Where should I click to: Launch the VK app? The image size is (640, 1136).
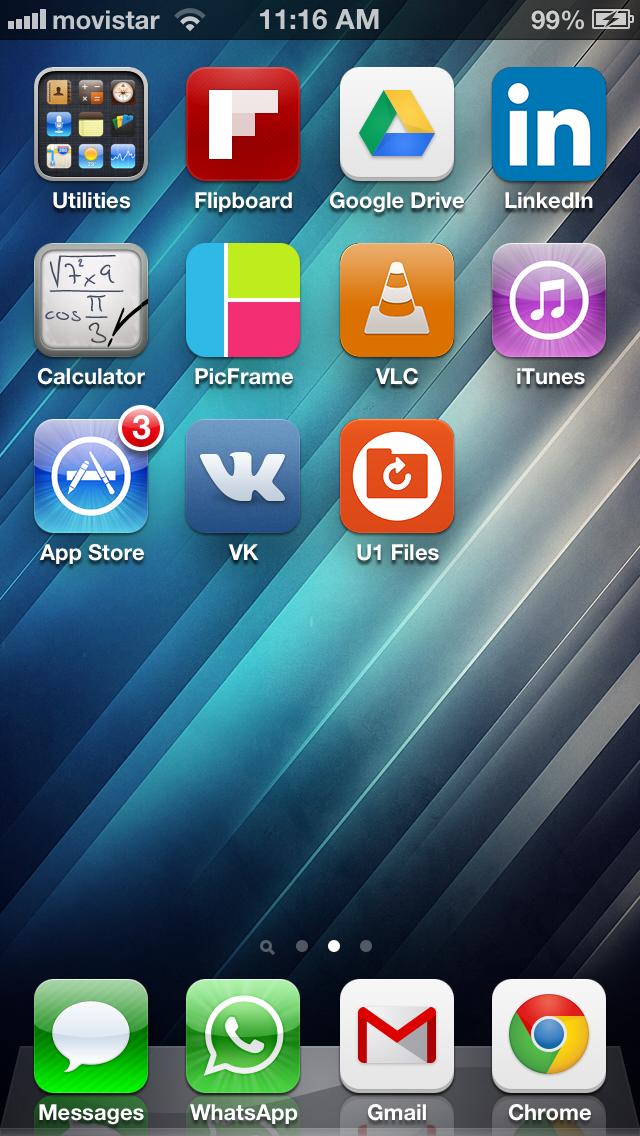pos(243,476)
